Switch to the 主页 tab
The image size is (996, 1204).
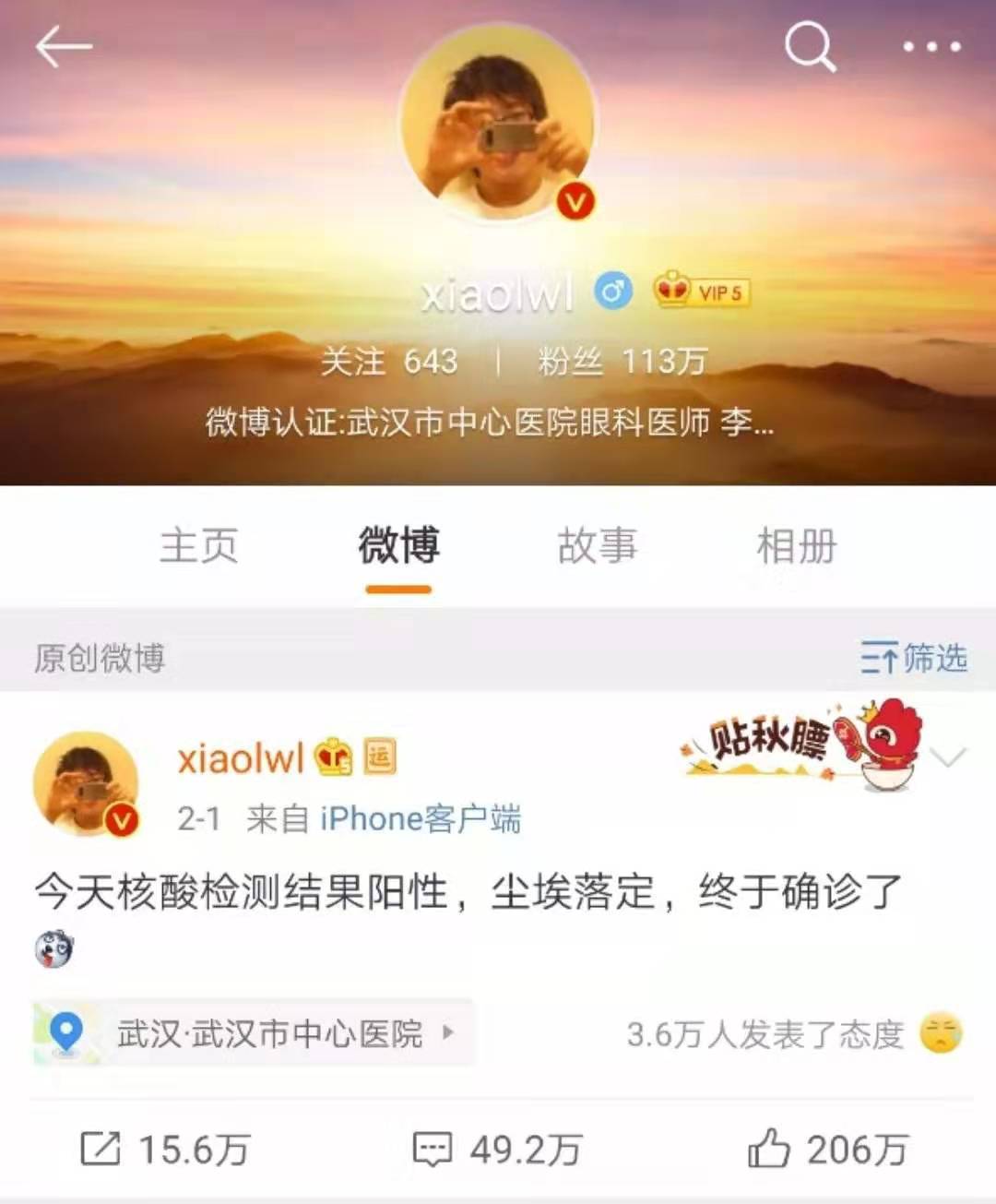click(199, 545)
